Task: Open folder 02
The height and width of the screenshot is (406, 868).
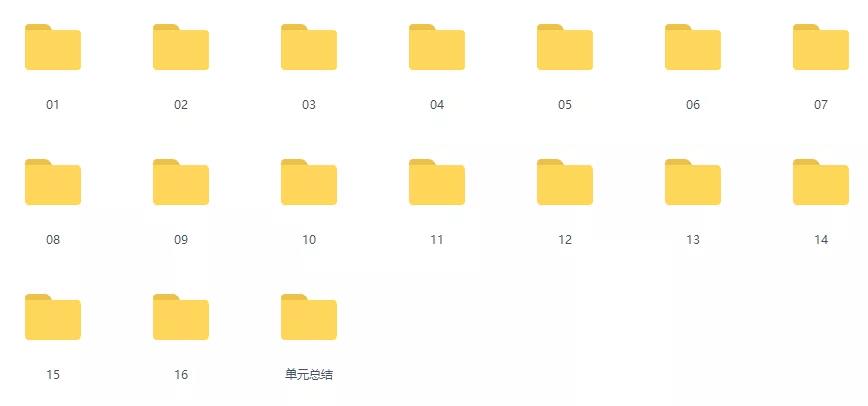Action: [181, 48]
